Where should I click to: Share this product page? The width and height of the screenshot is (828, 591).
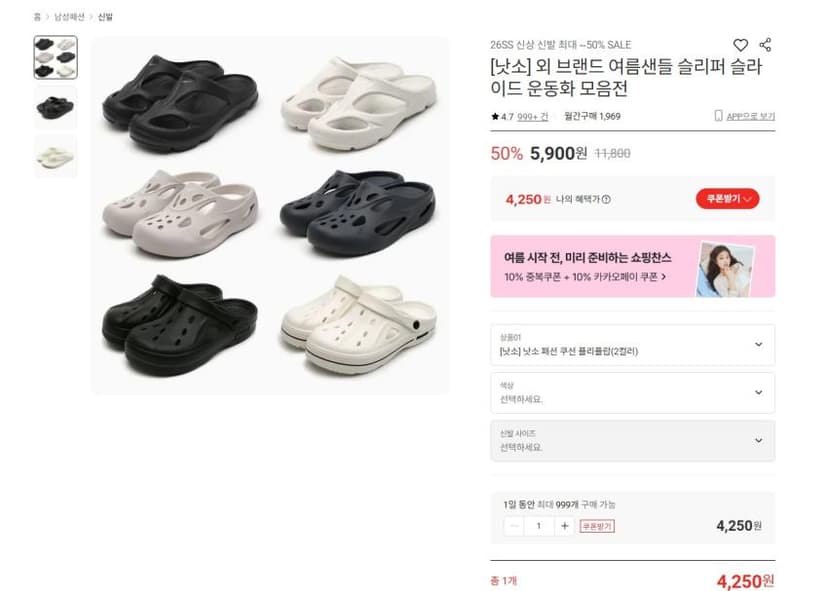(x=765, y=45)
